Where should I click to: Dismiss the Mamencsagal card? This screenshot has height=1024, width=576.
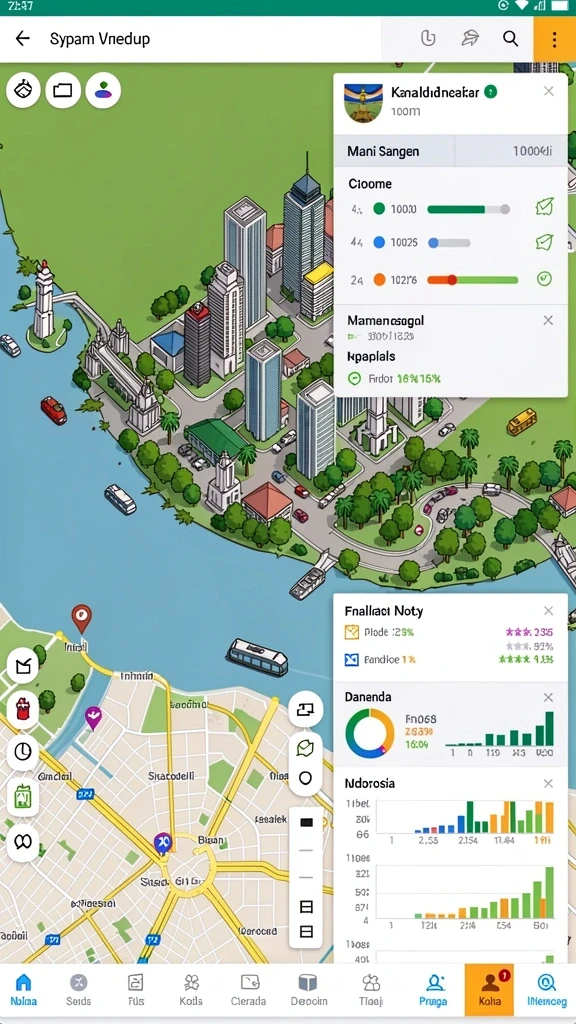point(549,320)
